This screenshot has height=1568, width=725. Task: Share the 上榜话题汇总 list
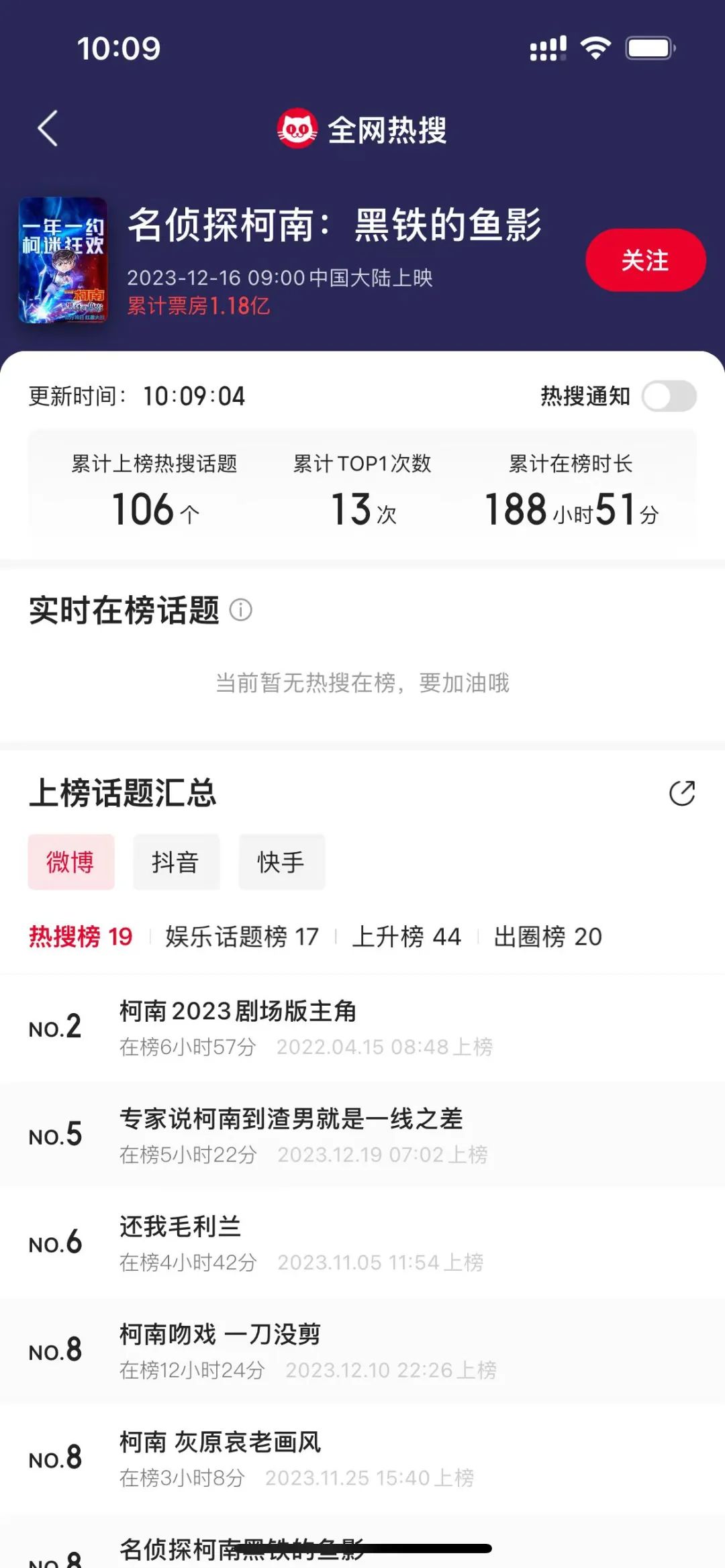point(681,793)
